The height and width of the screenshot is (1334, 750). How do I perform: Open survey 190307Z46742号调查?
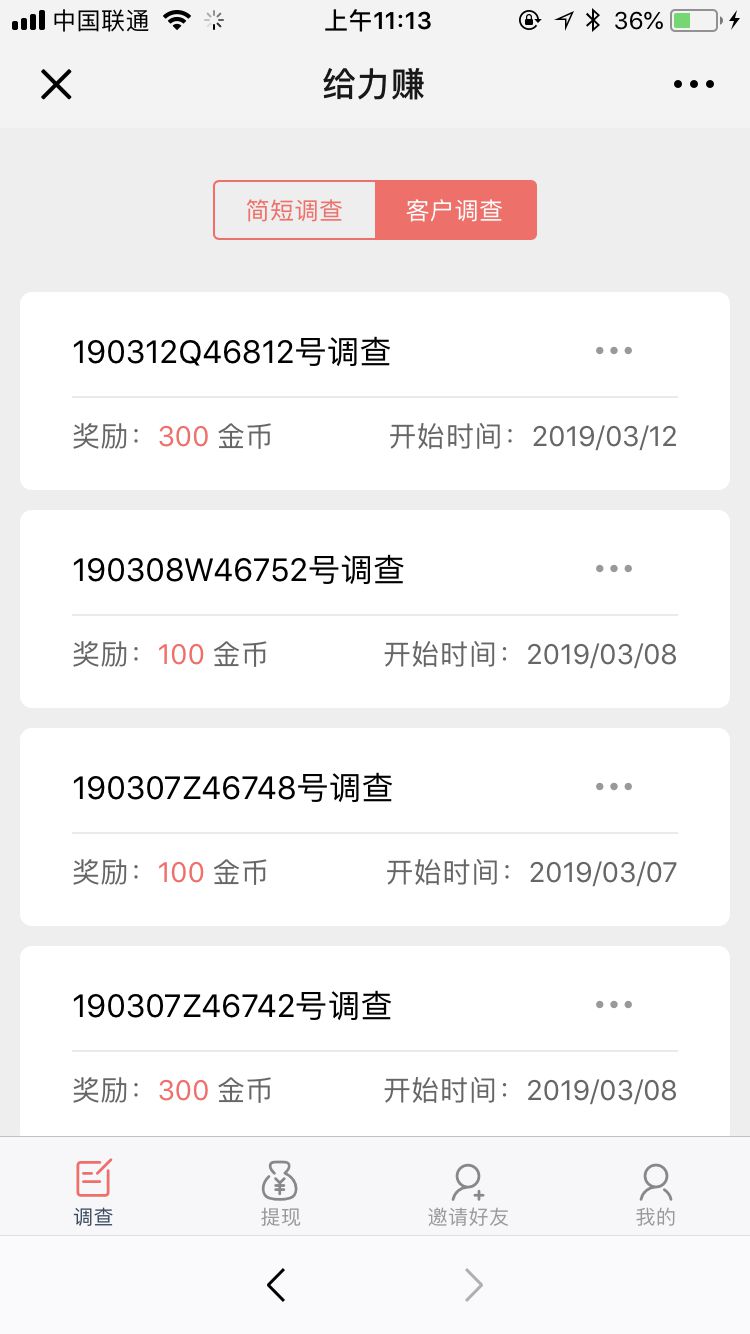point(231,1006)
